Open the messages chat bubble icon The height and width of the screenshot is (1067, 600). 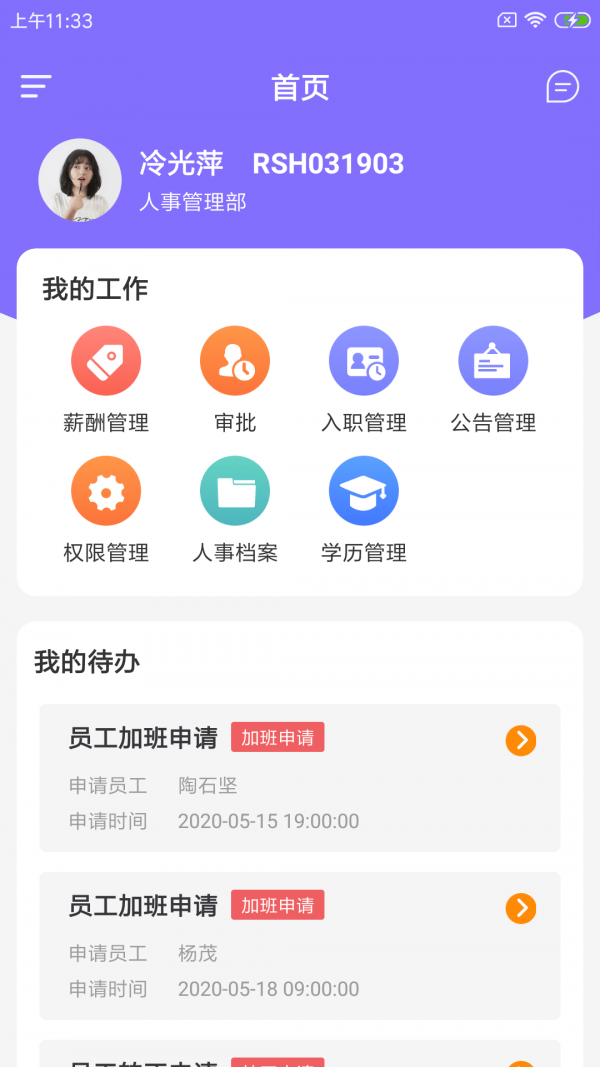click(x=562, y=87)
